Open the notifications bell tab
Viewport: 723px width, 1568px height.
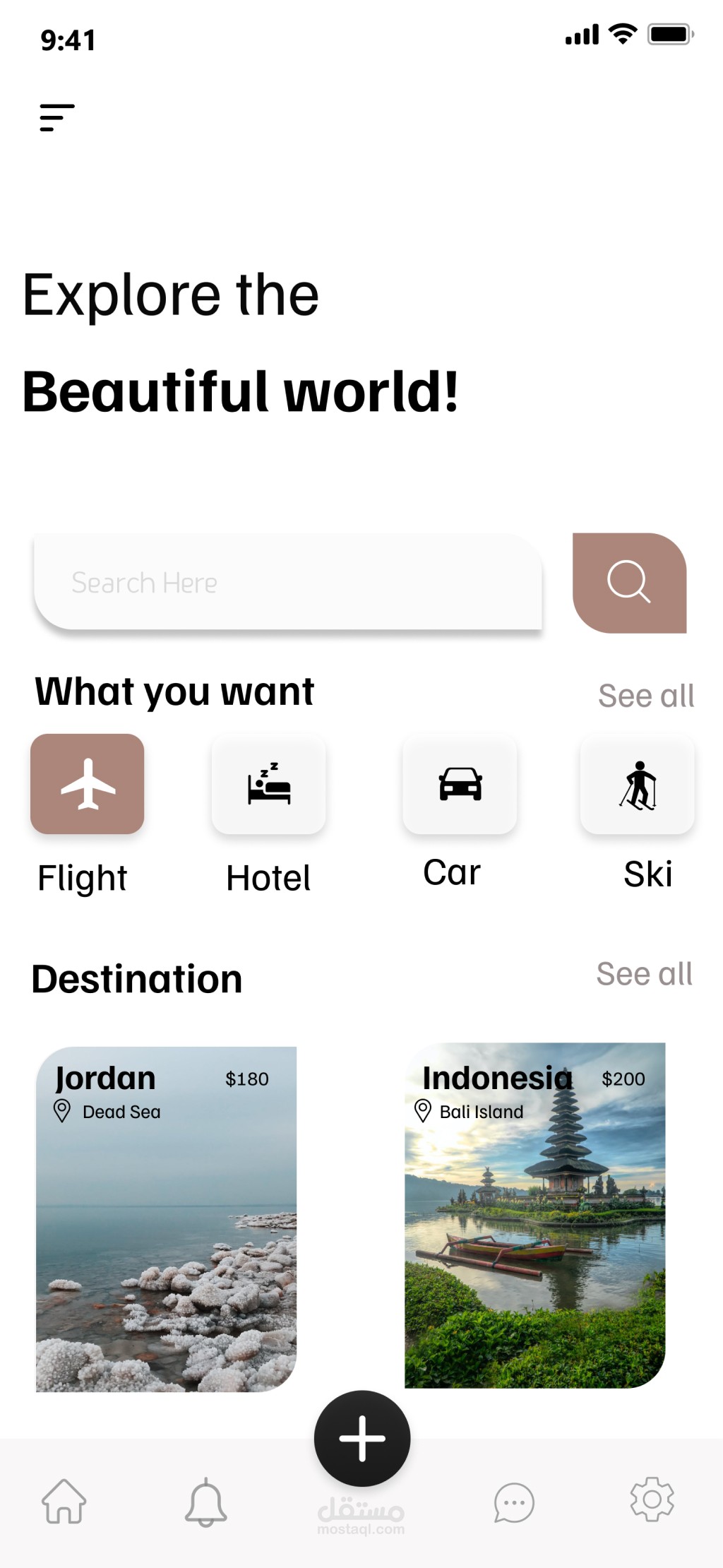click(x=206, y=1502)
